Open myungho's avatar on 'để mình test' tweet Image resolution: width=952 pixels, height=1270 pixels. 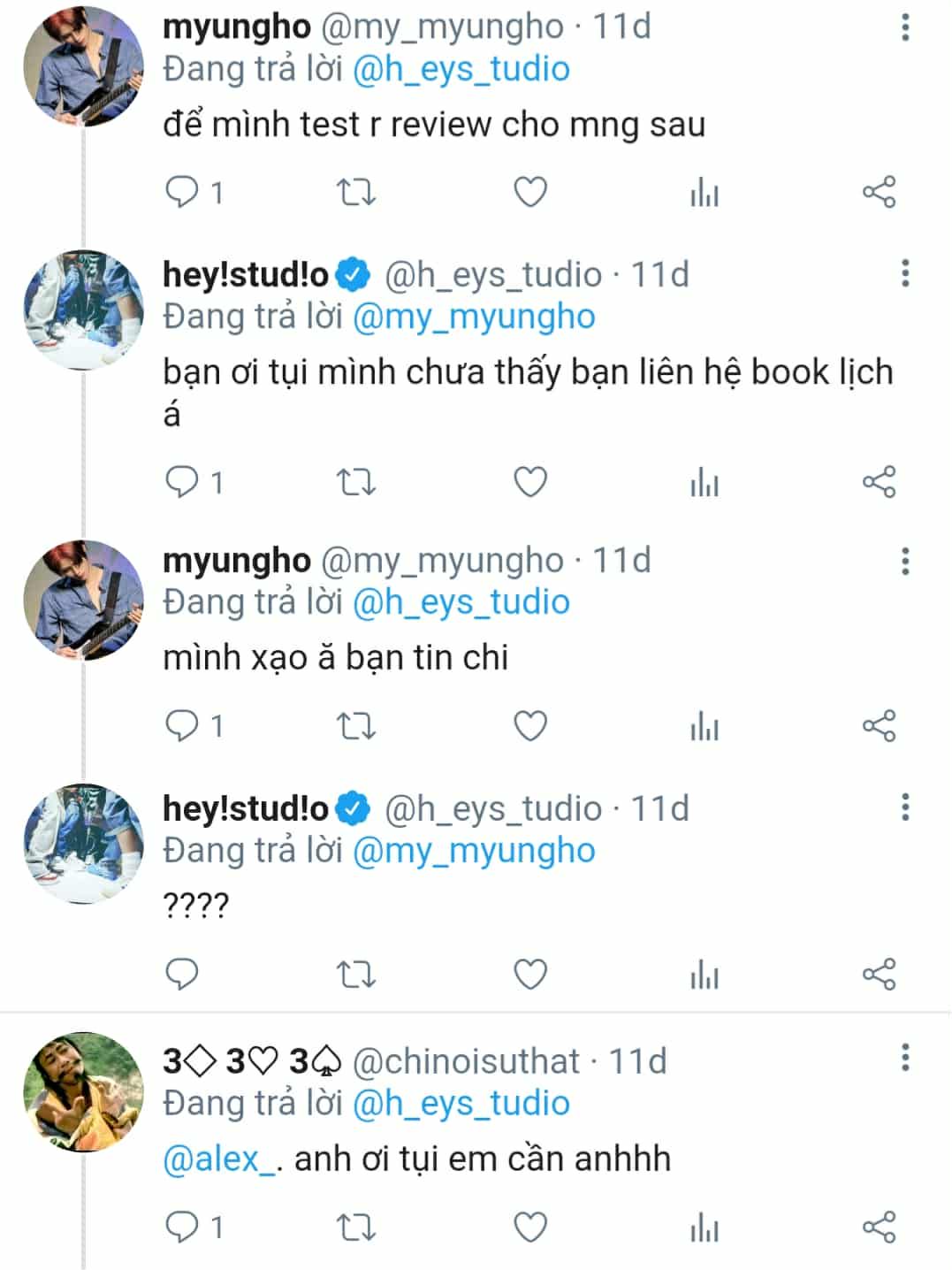pyautogui.click(x=83, y=66)
